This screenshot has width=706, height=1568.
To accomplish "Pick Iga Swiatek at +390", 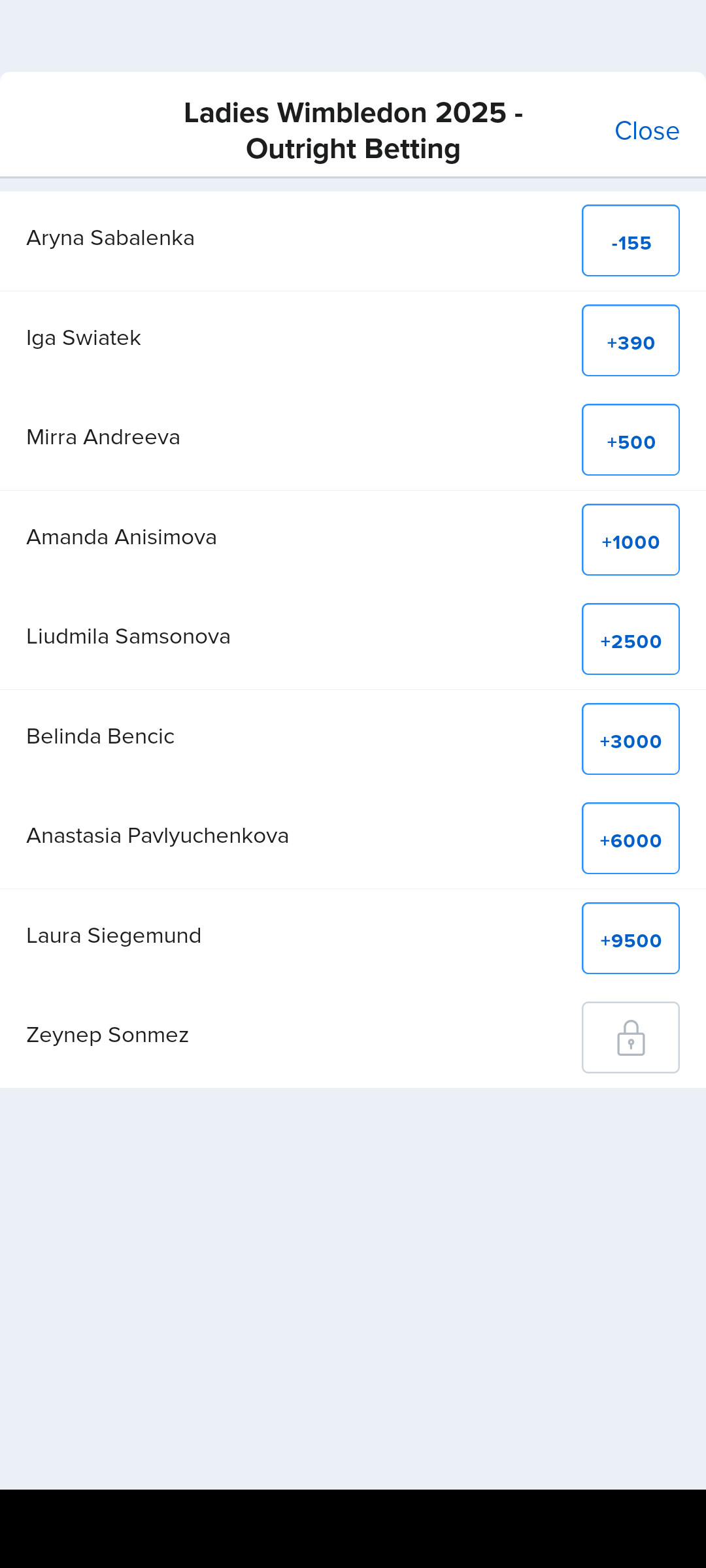I will [631, 341].
